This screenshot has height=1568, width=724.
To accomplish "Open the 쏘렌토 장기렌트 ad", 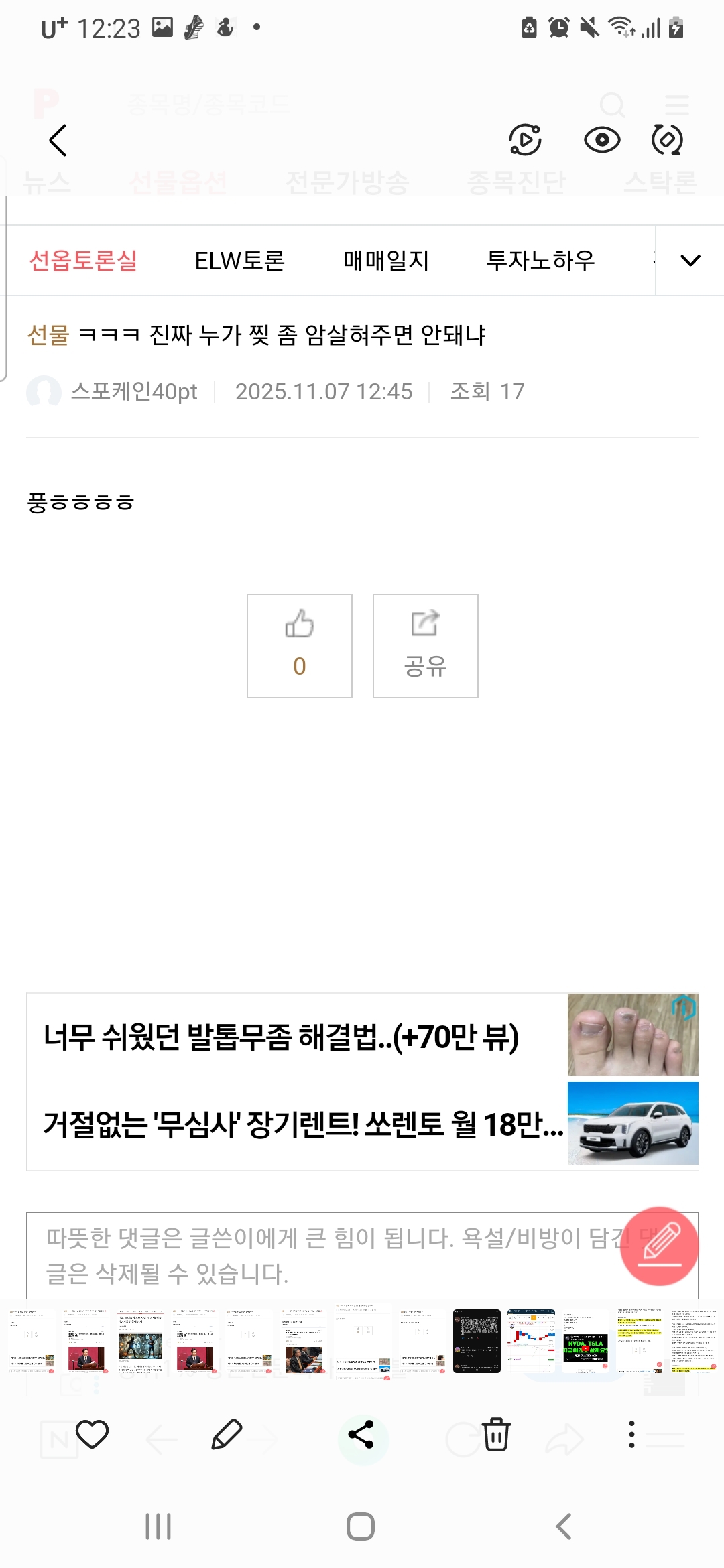I will point(362,1124).
